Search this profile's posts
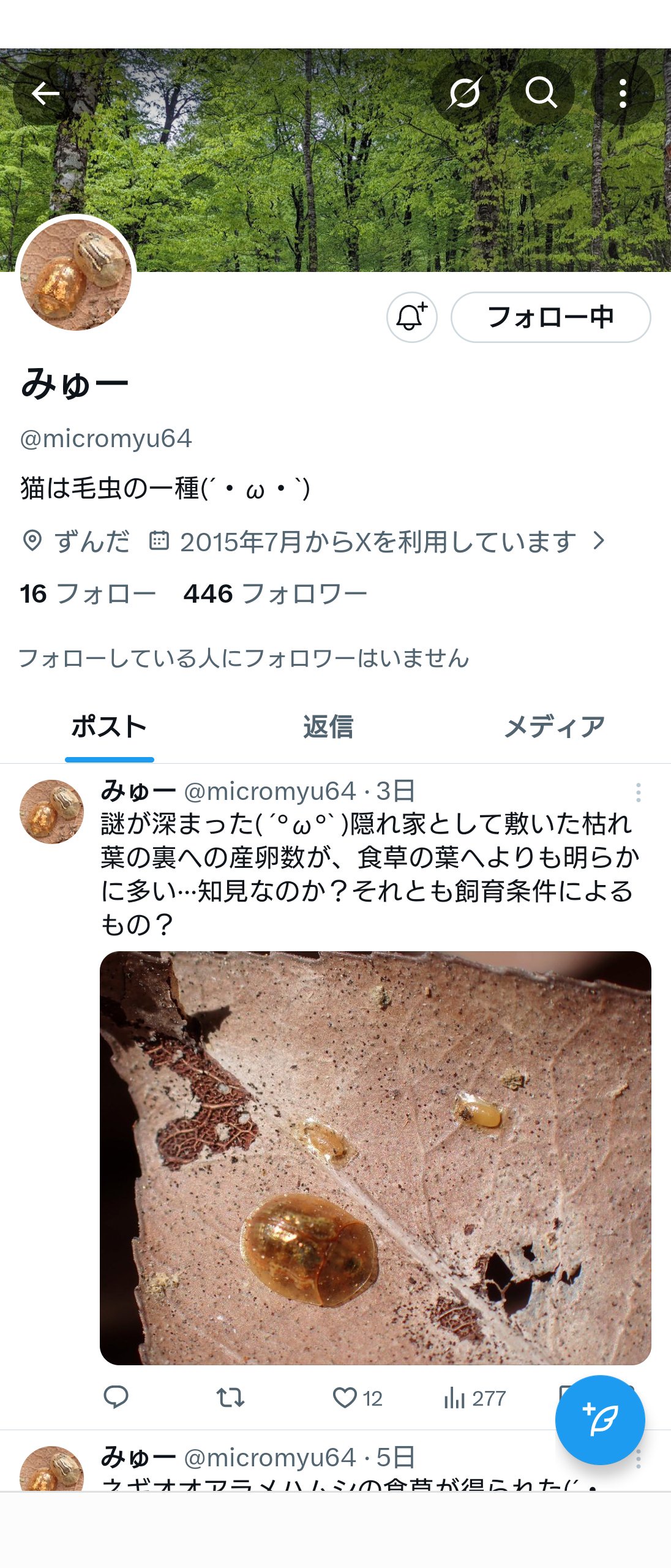 click(x=541, y=94)
